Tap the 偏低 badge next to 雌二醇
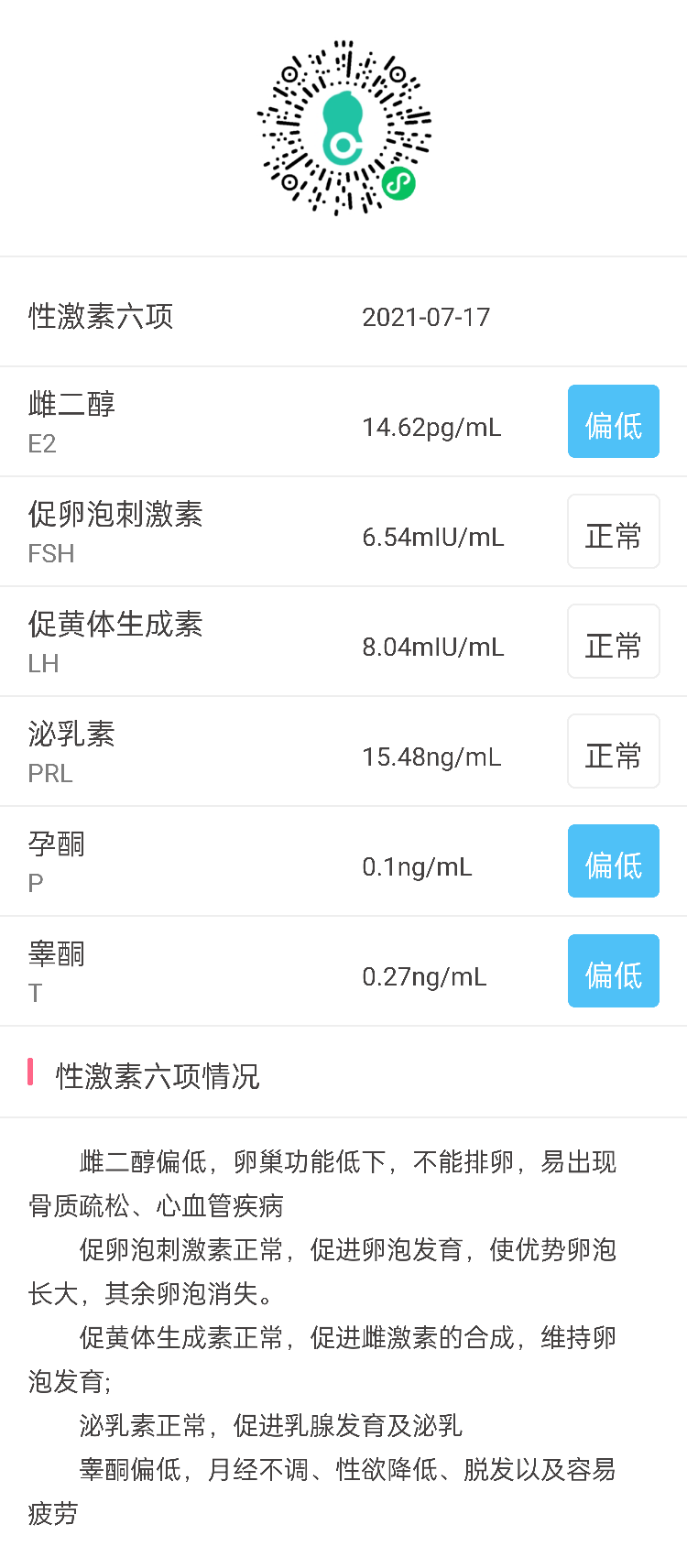The height and width of the screenshot is (1568, 687). coord(613,421)
